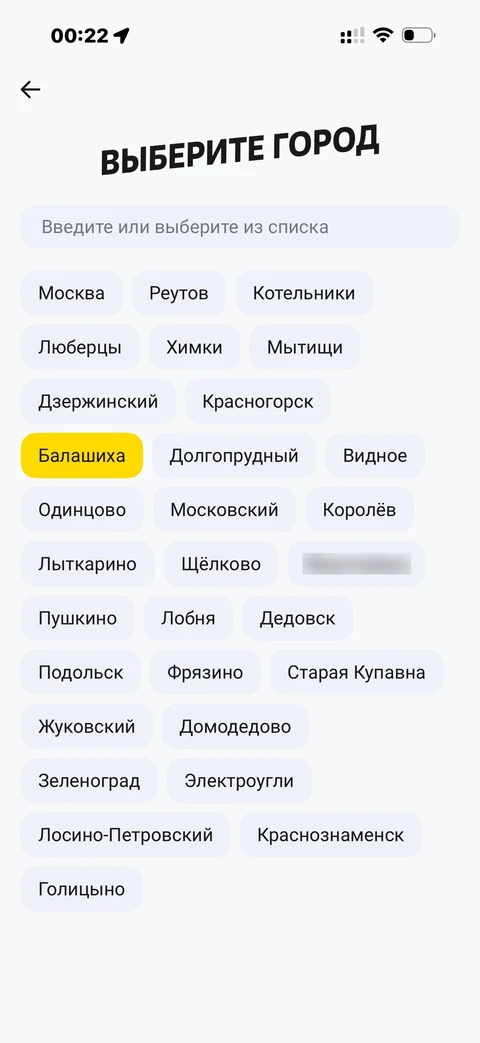Choose Лосино-Петровский city
This screenshot has width=480, height=1043.
pyautogui.click(x=126, y=835)
